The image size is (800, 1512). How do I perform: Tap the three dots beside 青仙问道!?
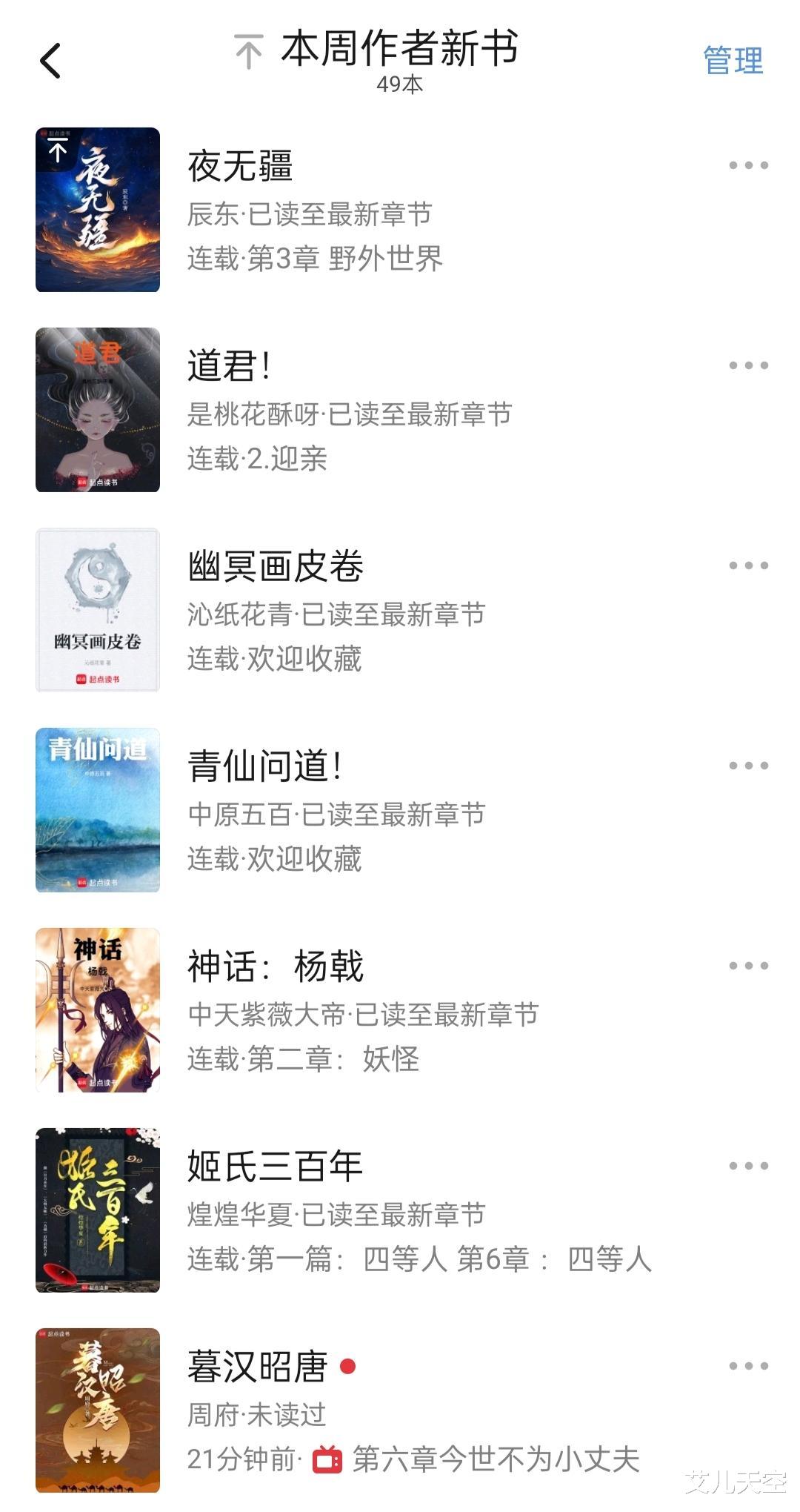(748, 766)
